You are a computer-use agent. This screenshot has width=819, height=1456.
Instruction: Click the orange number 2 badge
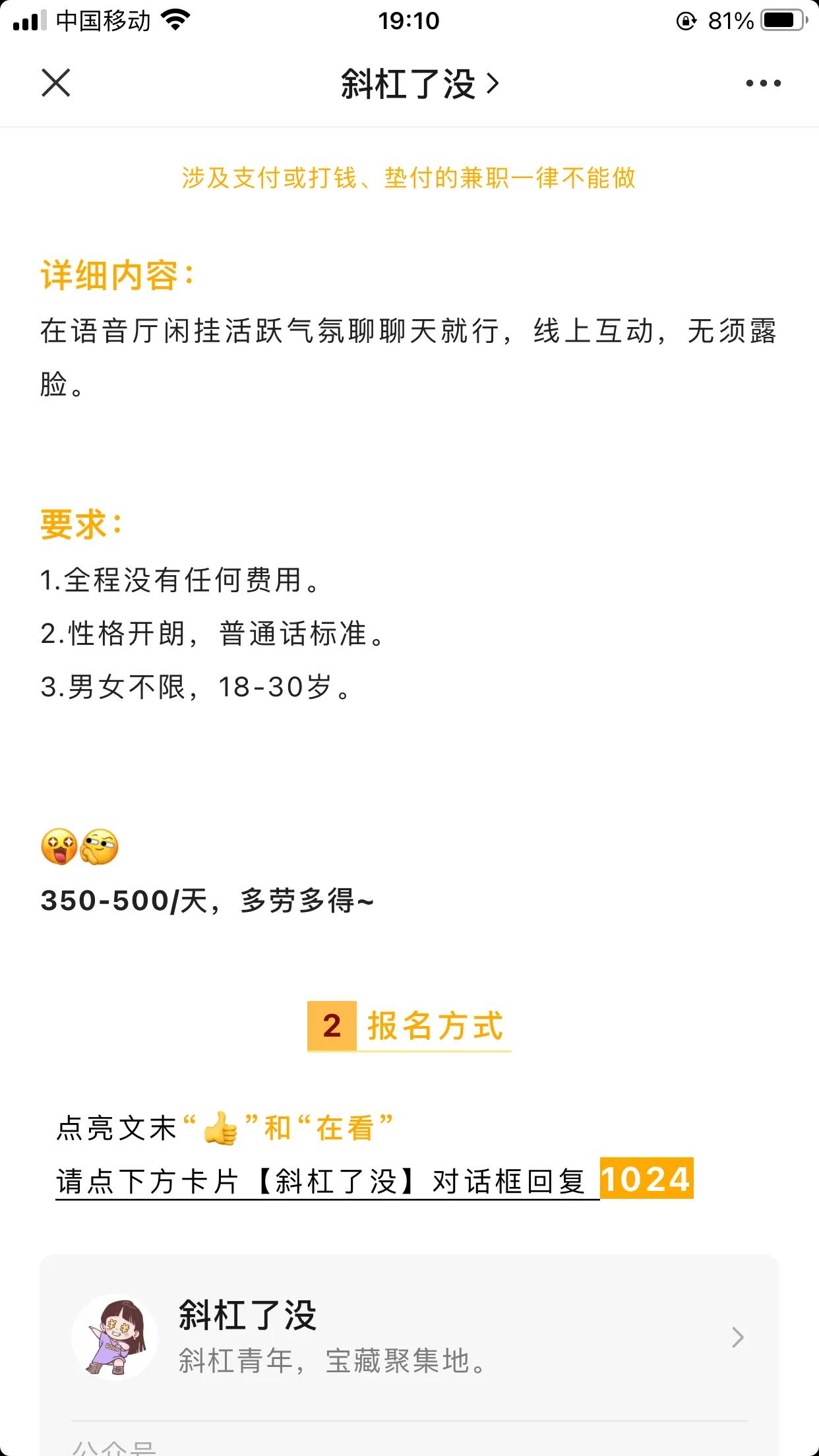(332, 1027)
